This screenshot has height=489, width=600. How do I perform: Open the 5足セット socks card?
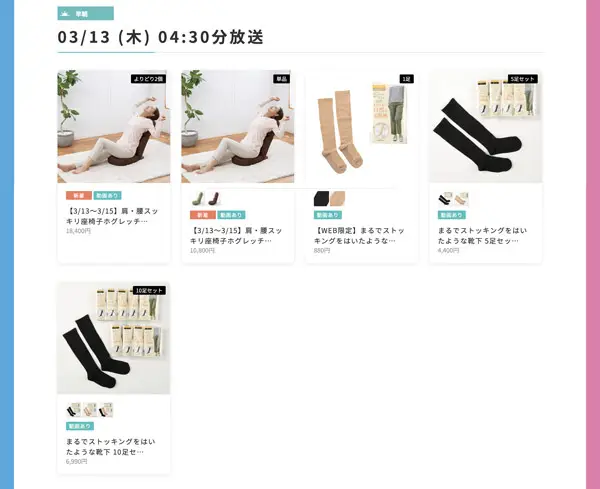pyautogui.click(x=485, y=127)
